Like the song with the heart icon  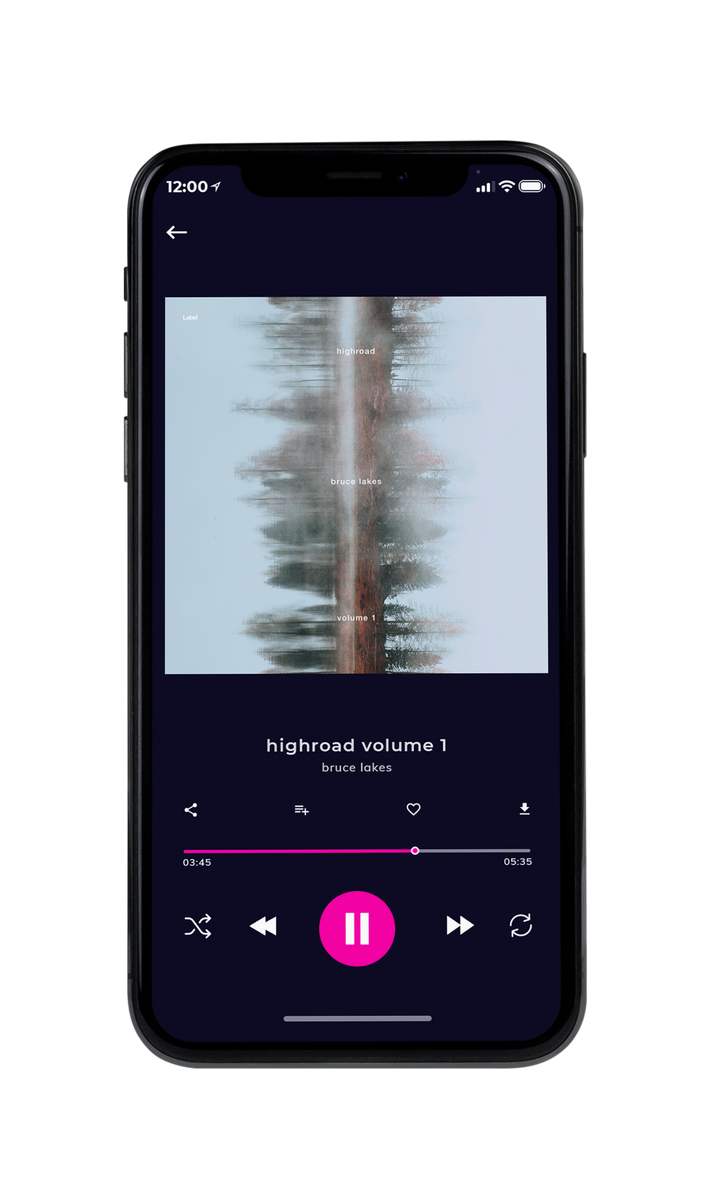coord(413,810)
